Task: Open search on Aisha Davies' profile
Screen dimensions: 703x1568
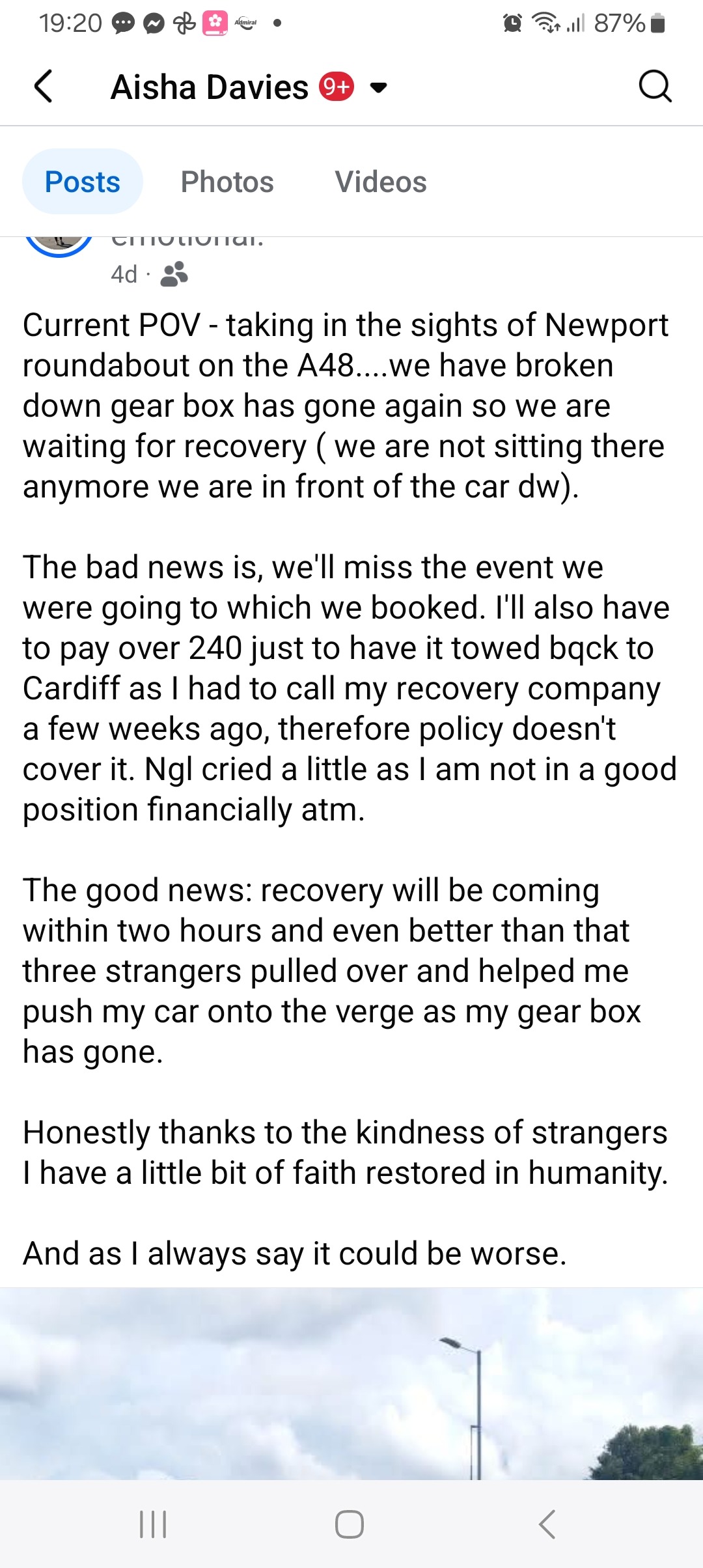Action: (654, 87)
